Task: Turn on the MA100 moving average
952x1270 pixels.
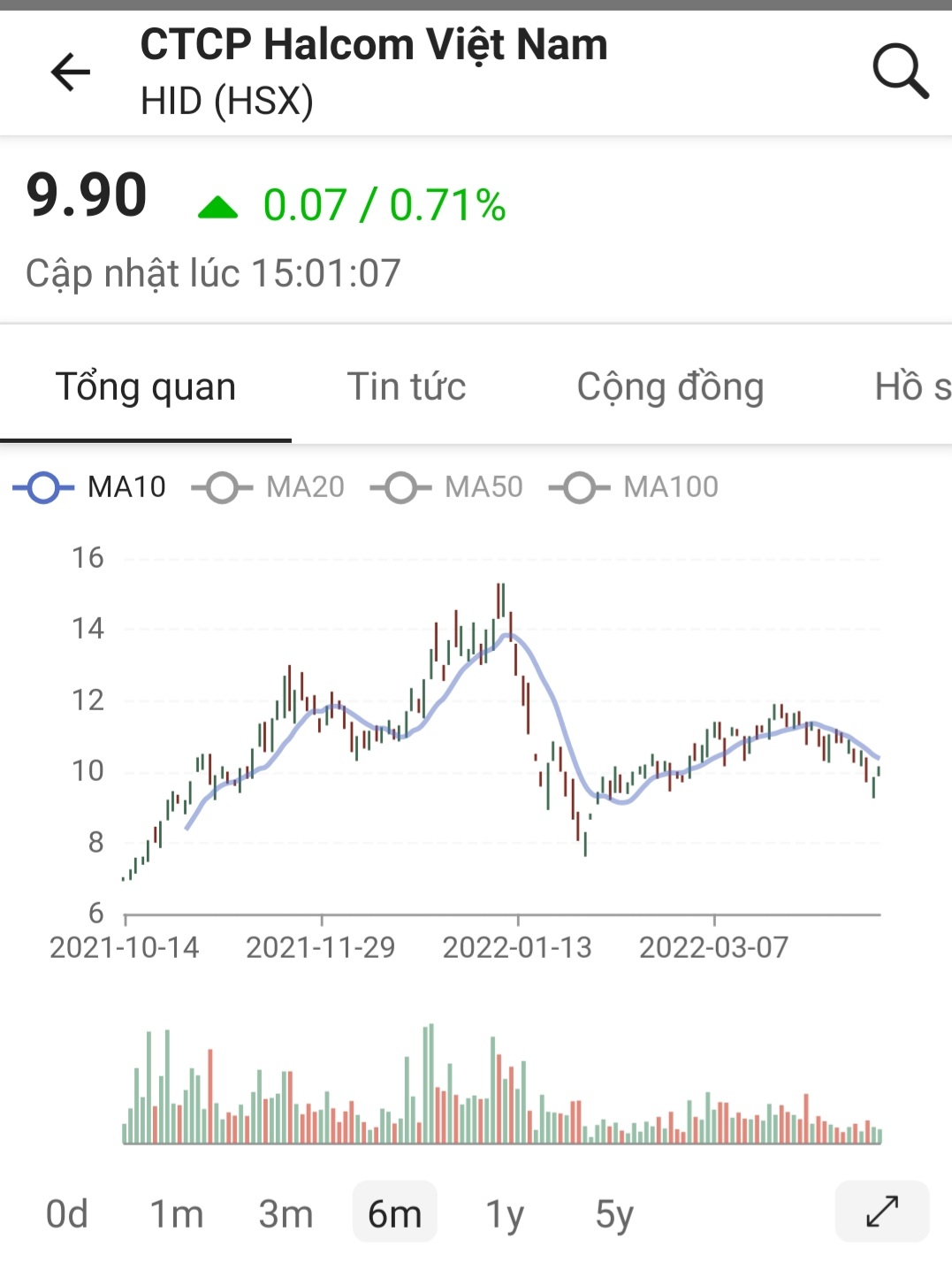Action: [x=635, y=487]
